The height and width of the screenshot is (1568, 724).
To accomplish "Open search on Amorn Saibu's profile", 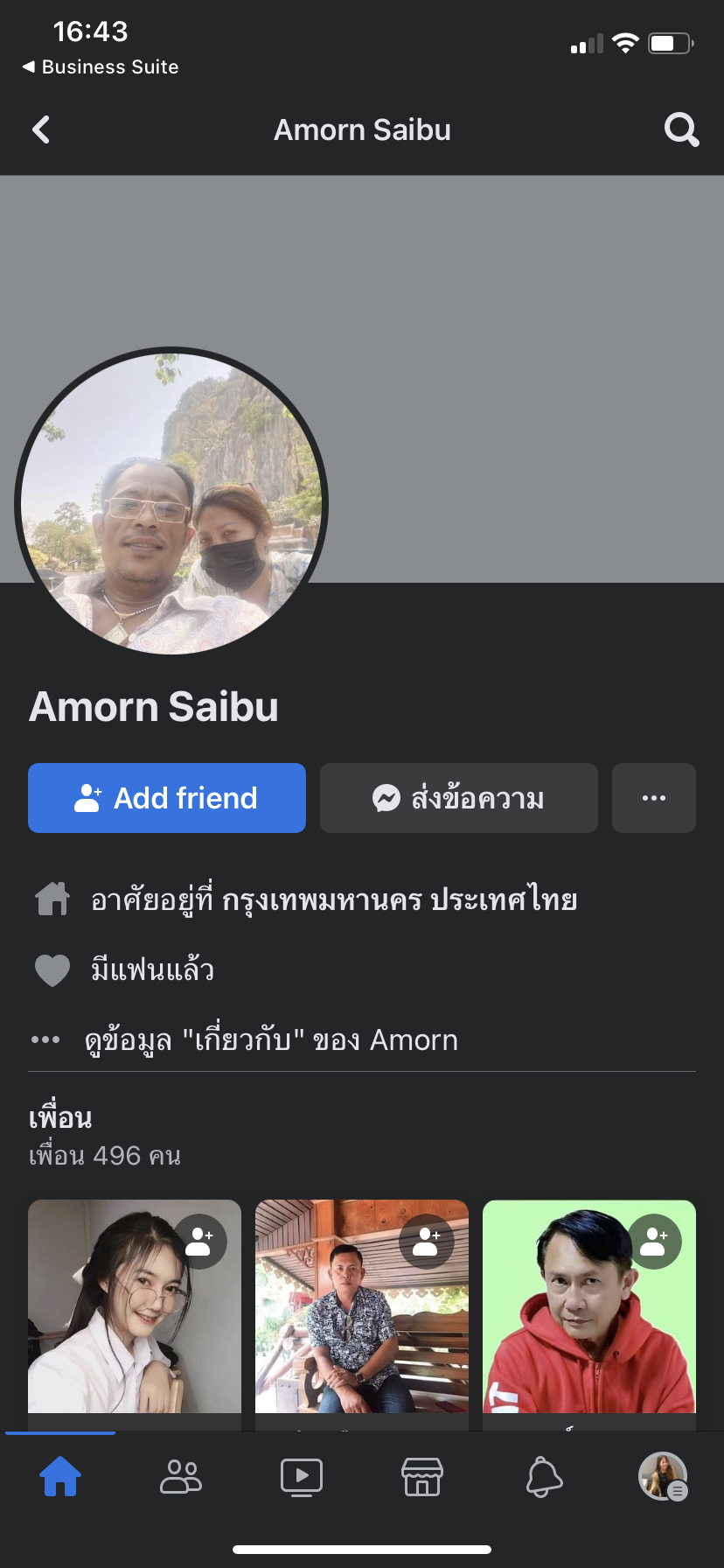I will click(682, 129).
